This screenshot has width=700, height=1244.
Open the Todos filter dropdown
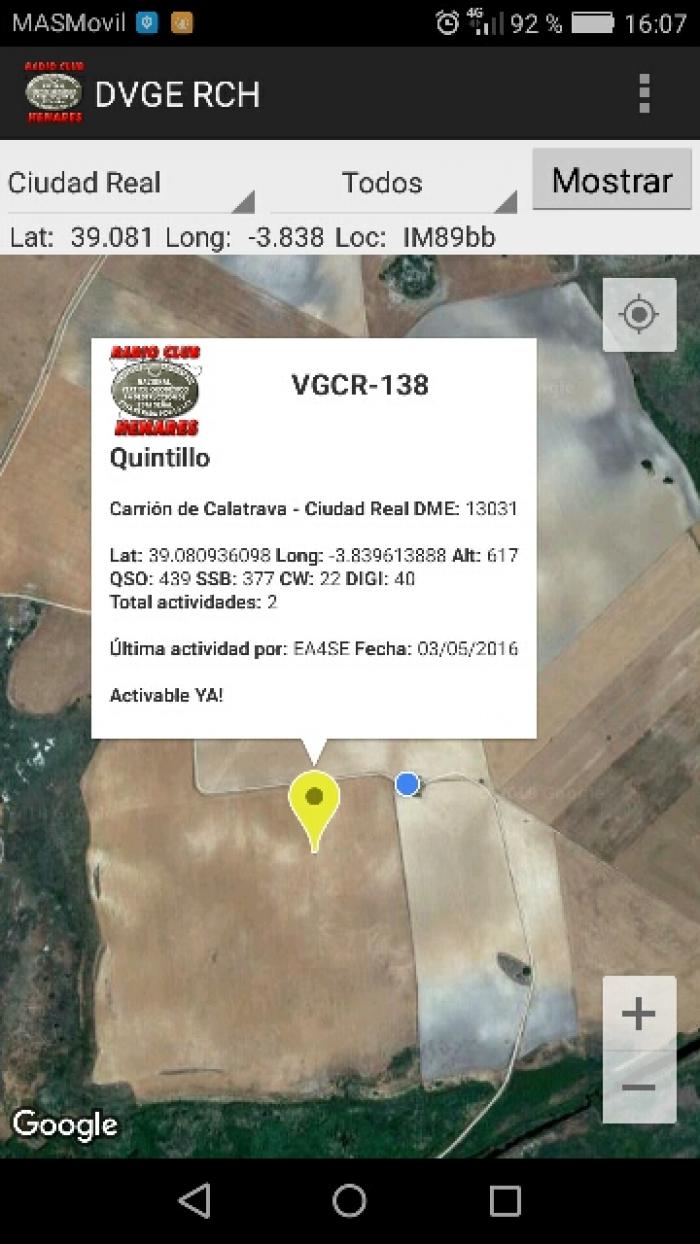394,183
